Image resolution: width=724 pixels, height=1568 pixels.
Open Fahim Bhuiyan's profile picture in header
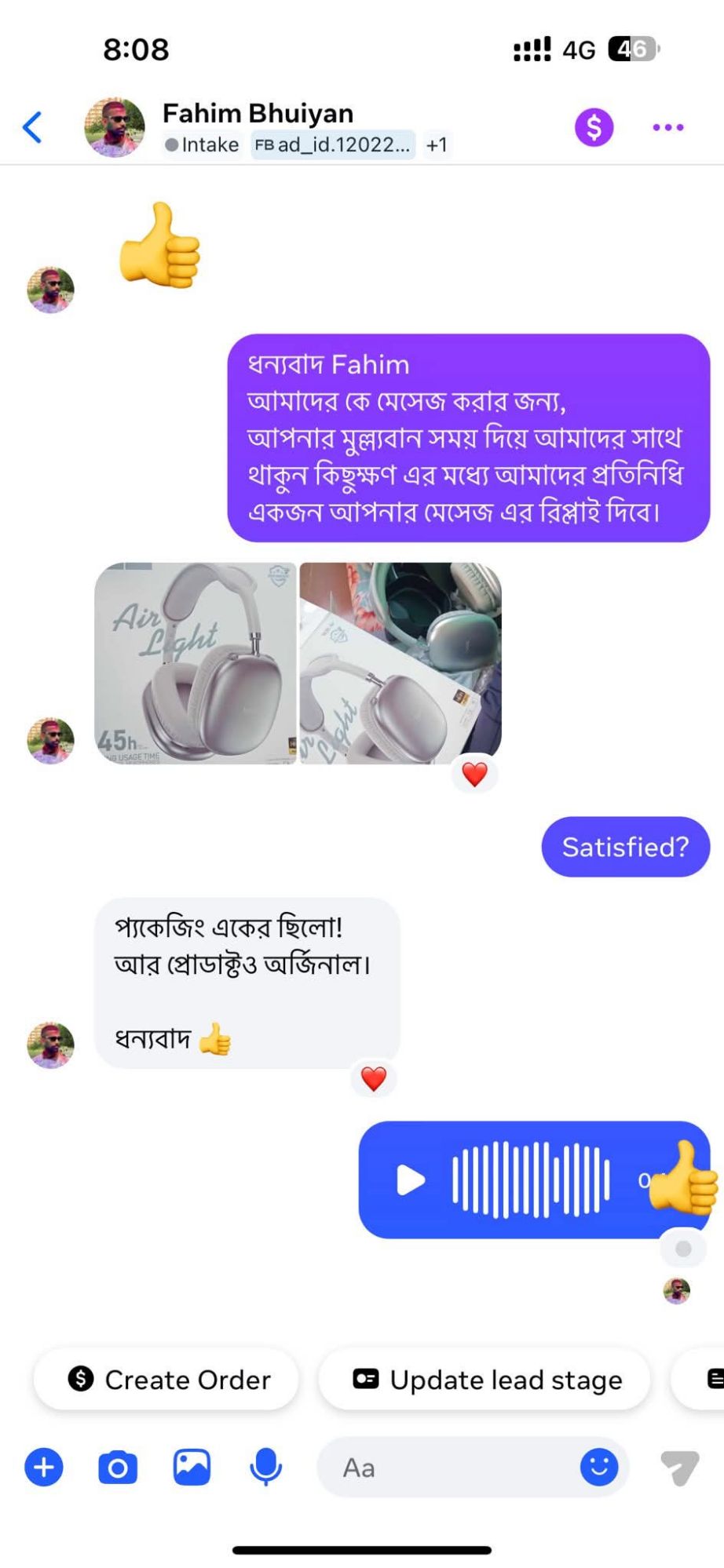(x=115, y=127)
